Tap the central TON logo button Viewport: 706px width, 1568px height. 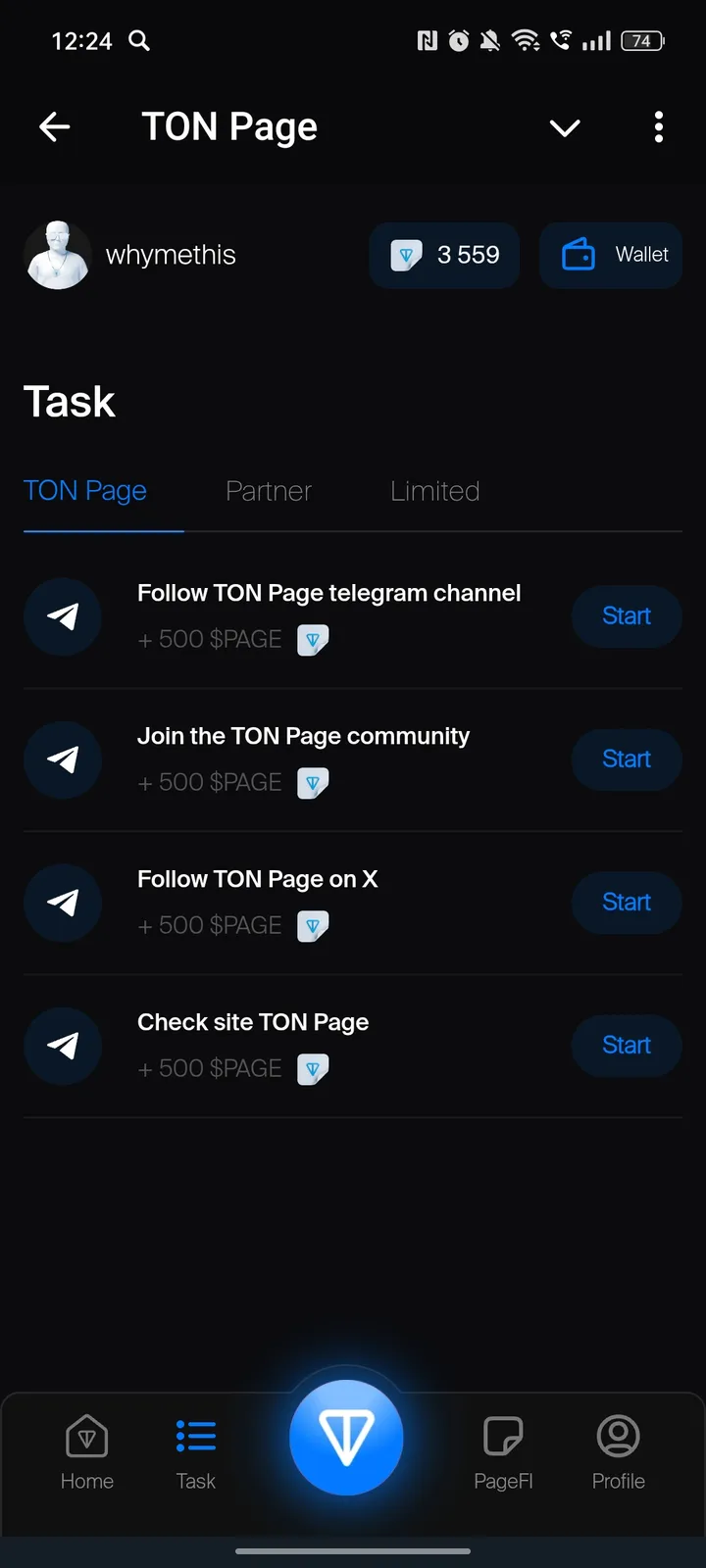pos(346,1437)
